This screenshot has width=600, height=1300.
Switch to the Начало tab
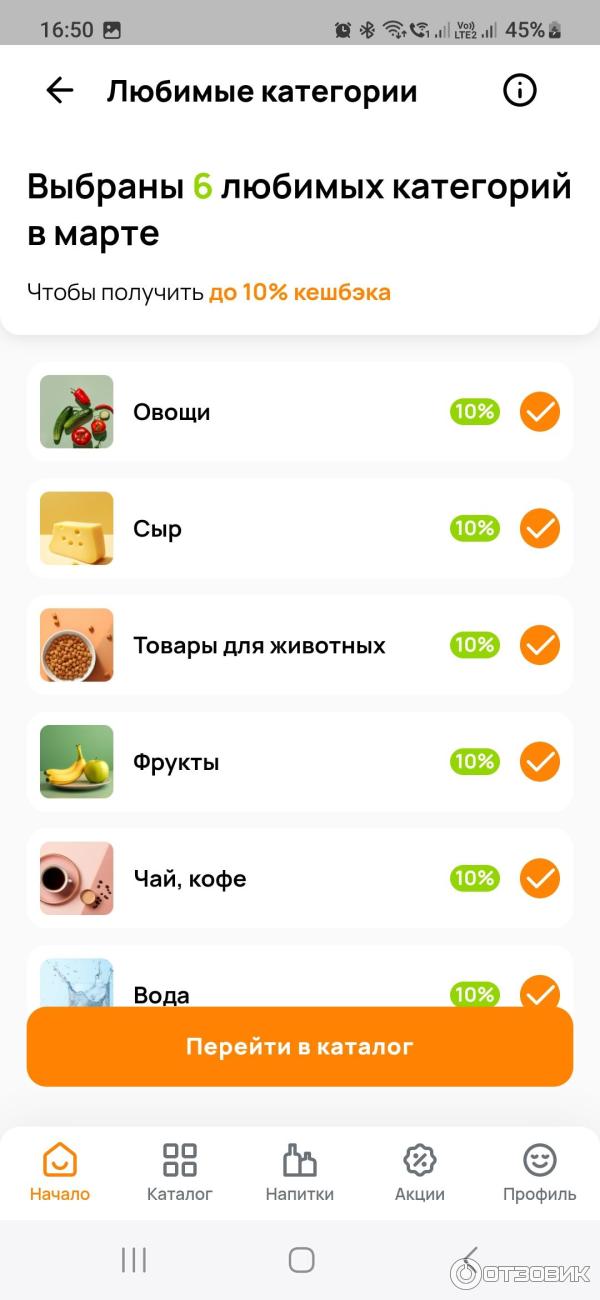[60, 1172]
